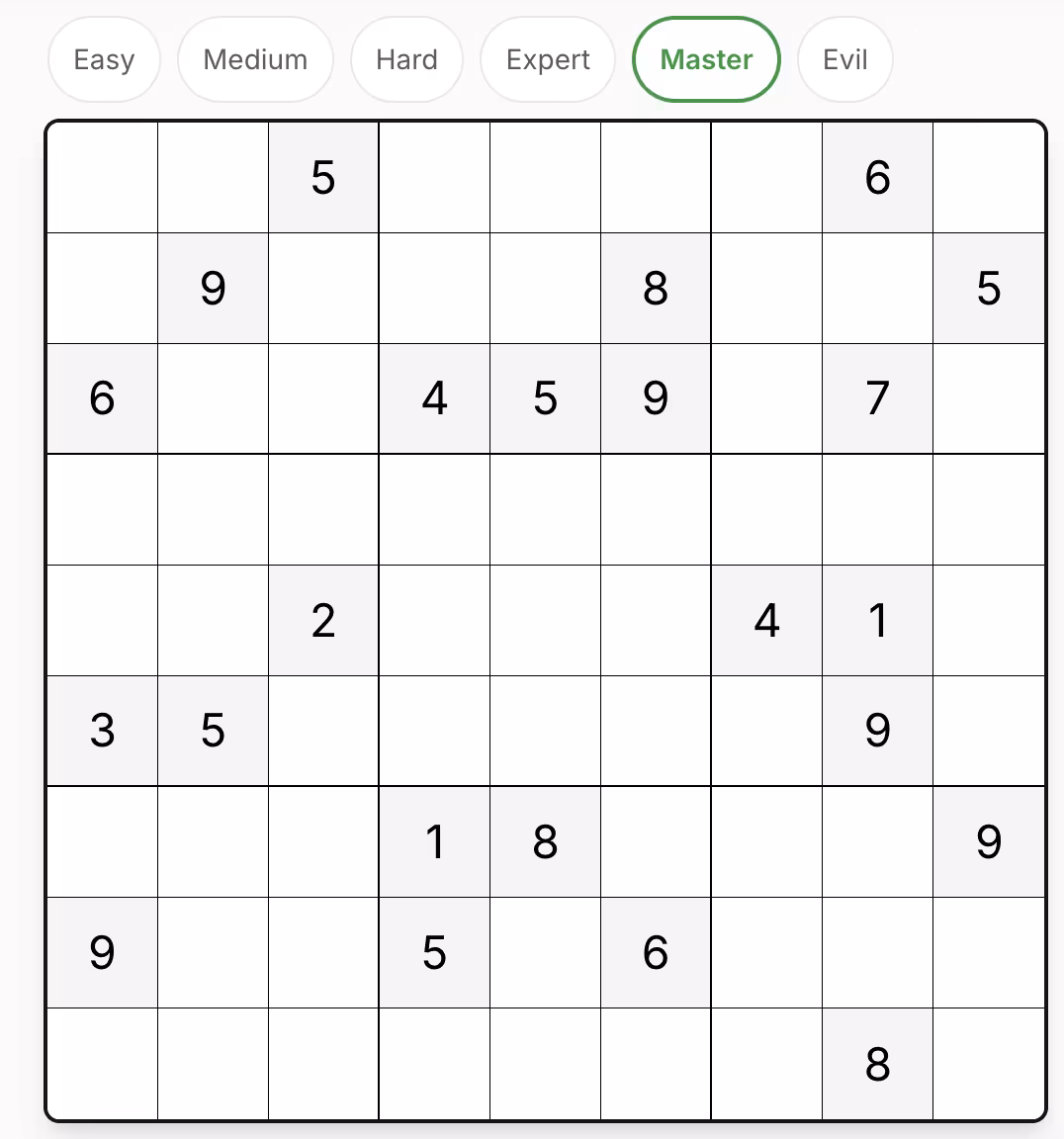Select the empty top-left corner cell
The height and width of the screenshot is (1139, 1064).
click(x=102, y=178)
